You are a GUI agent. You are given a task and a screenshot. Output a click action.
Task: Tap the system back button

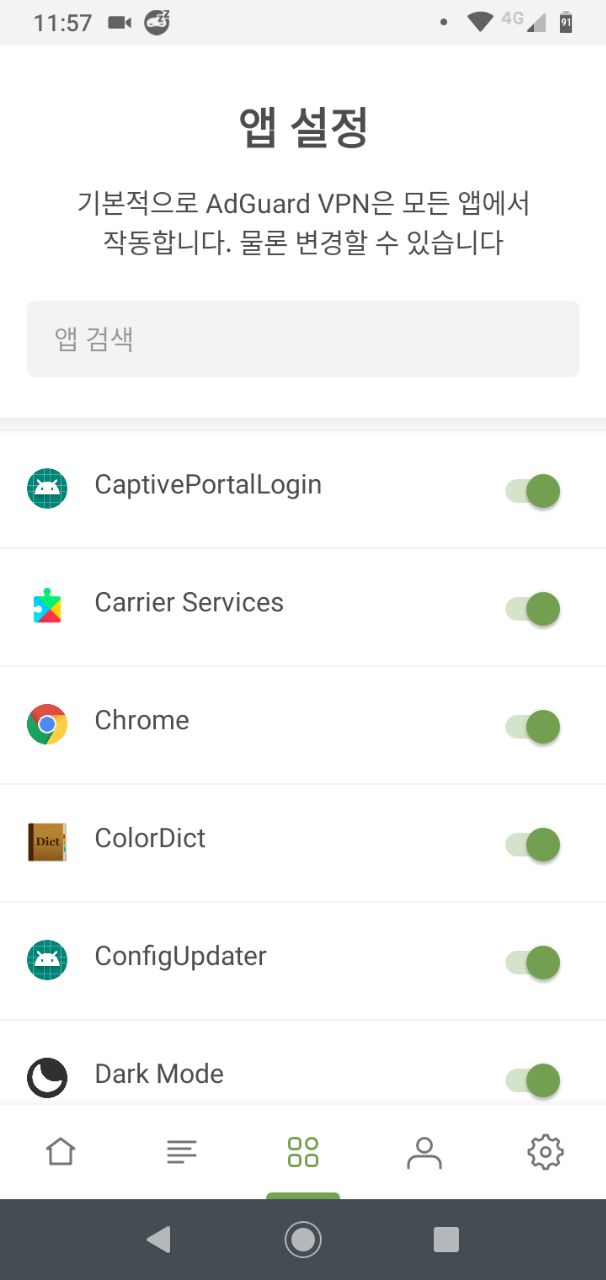coord(158,1240)
